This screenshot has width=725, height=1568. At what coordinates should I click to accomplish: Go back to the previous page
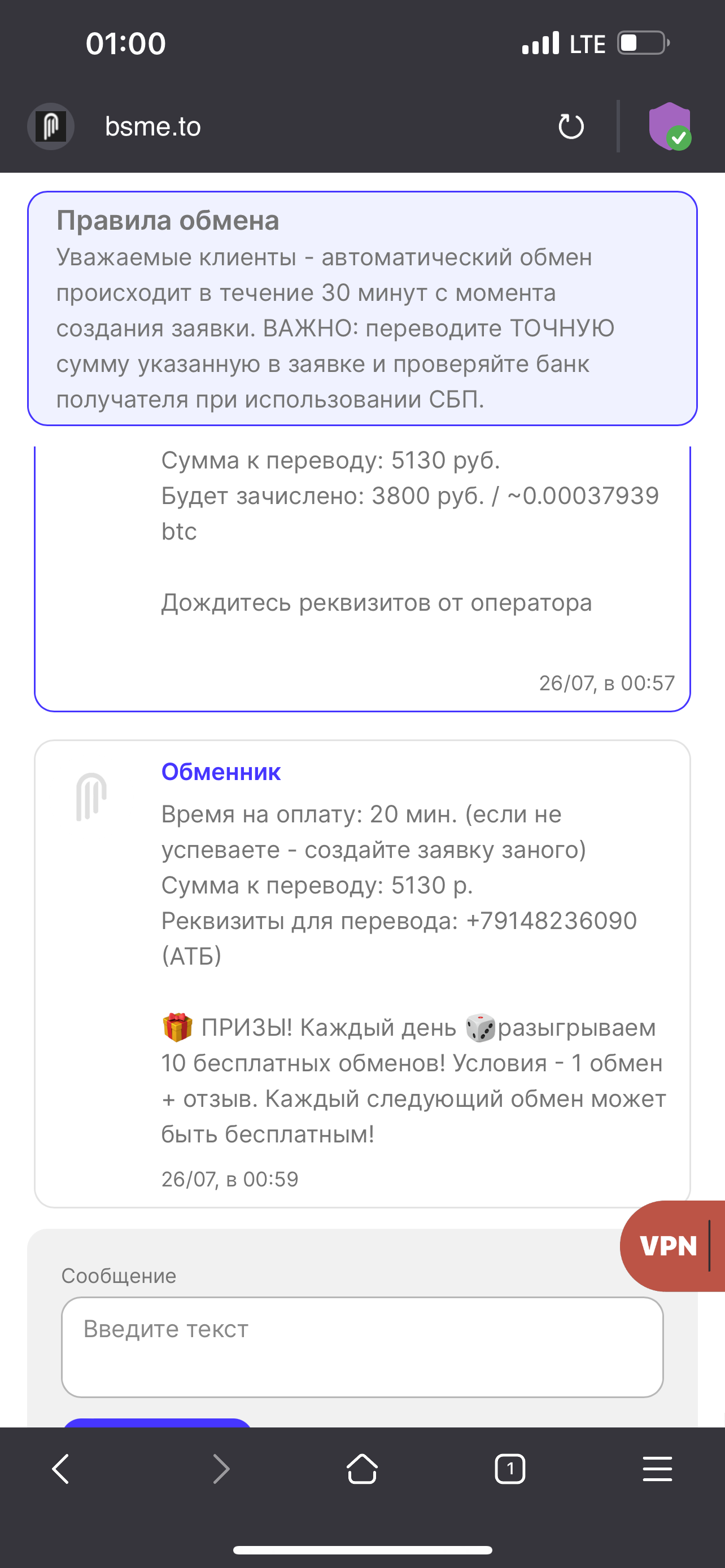pos(60,1469)
